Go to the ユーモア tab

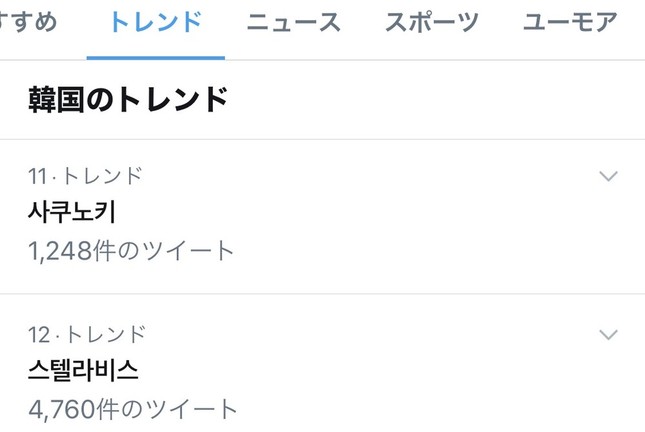[570, 23]
